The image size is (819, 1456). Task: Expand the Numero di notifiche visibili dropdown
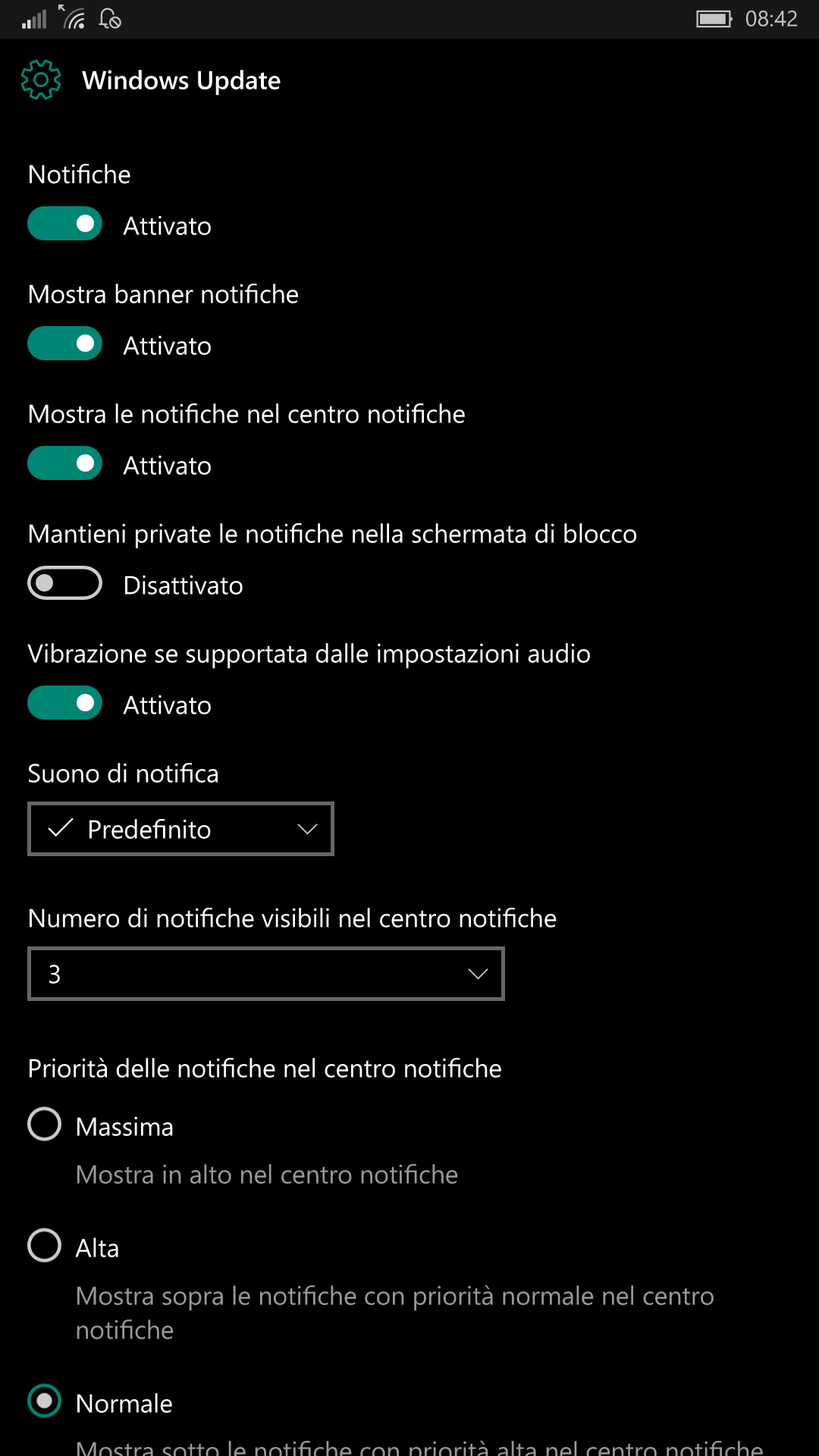click(x=266, y=974)
